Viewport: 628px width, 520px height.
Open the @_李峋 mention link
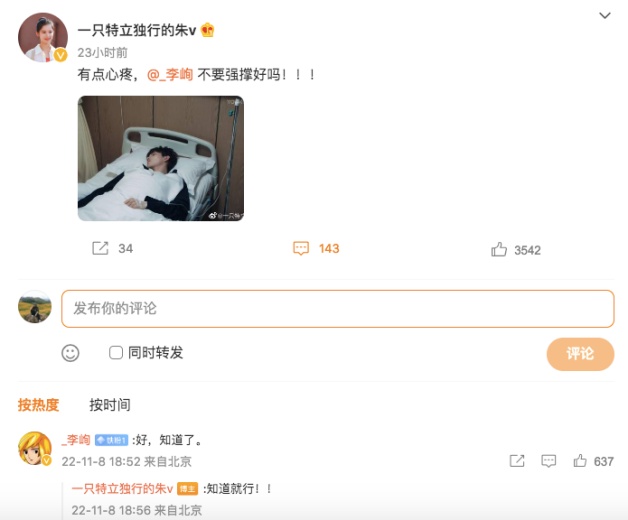pos(169,75)
